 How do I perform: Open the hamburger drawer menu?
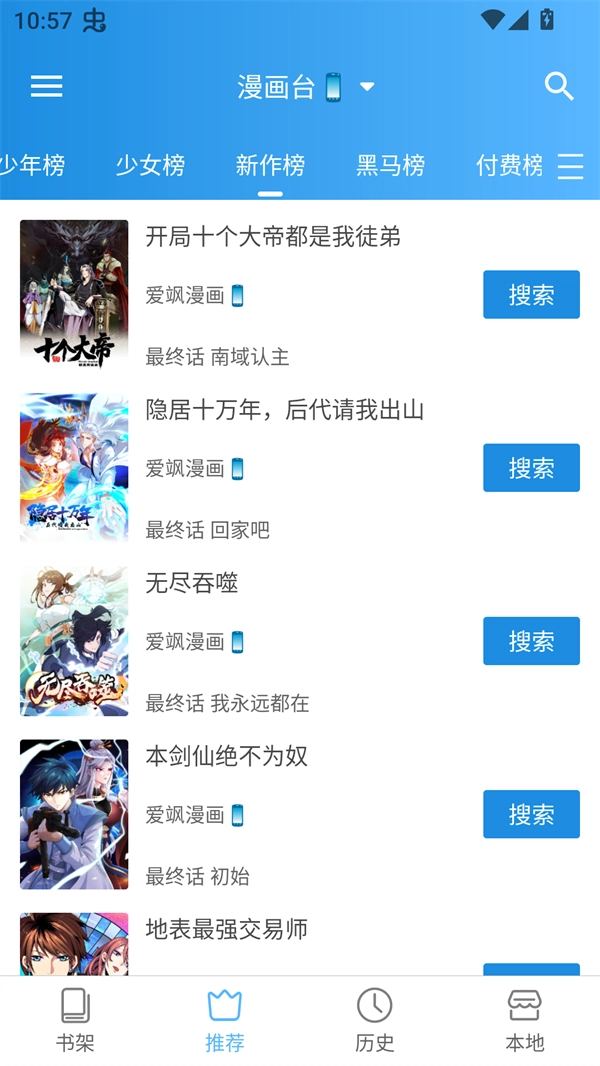(47, 87)
